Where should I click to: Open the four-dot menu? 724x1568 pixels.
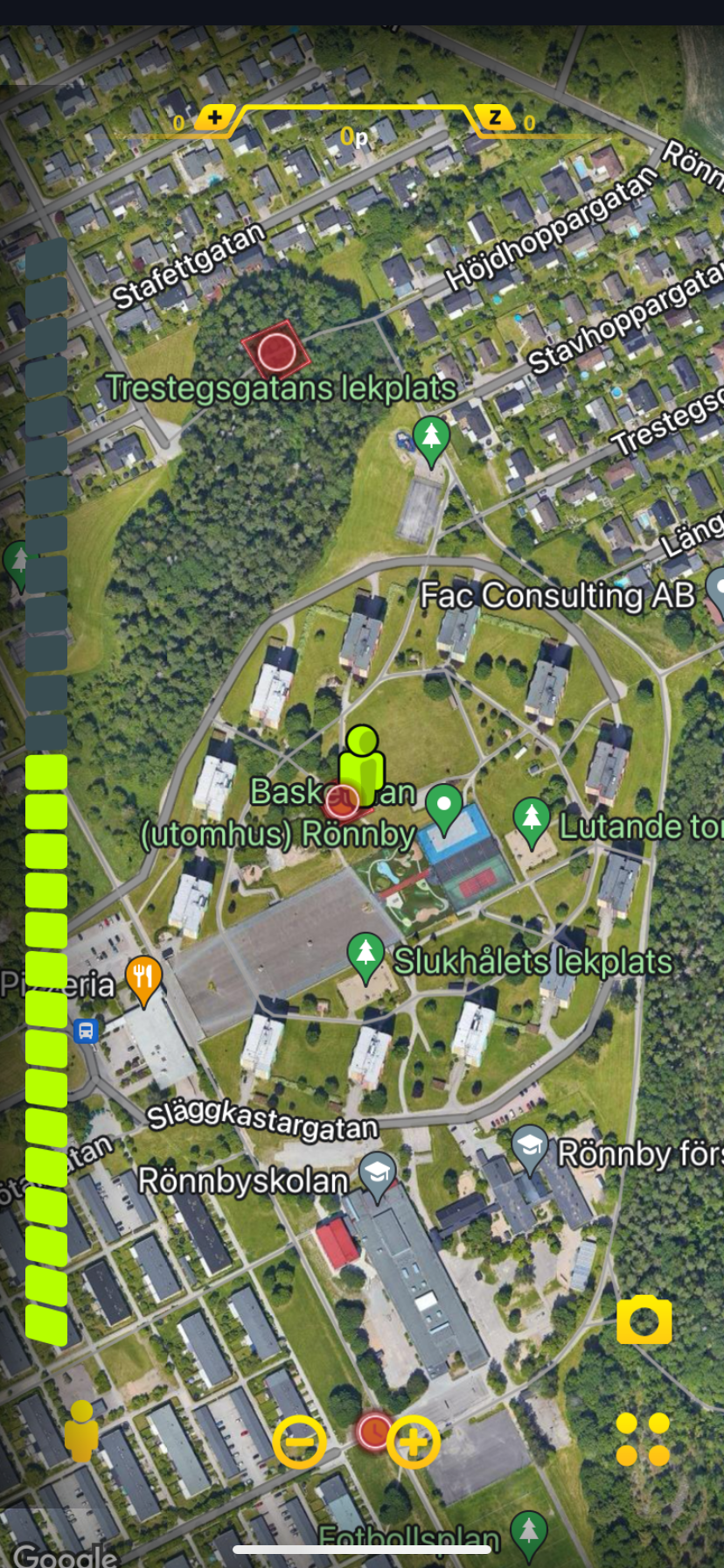[643, 1439]
